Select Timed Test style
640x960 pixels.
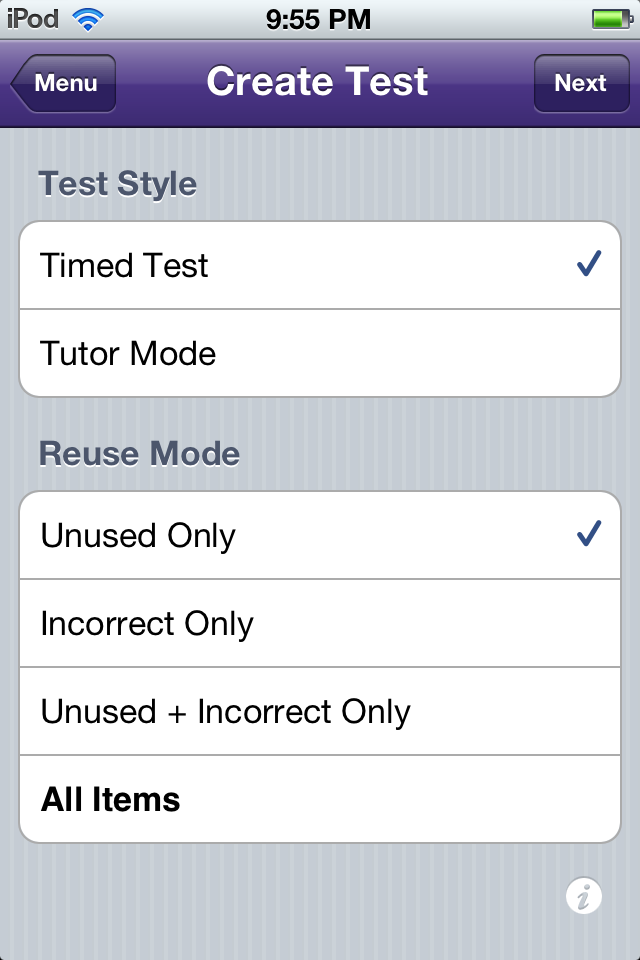point(320,266)
